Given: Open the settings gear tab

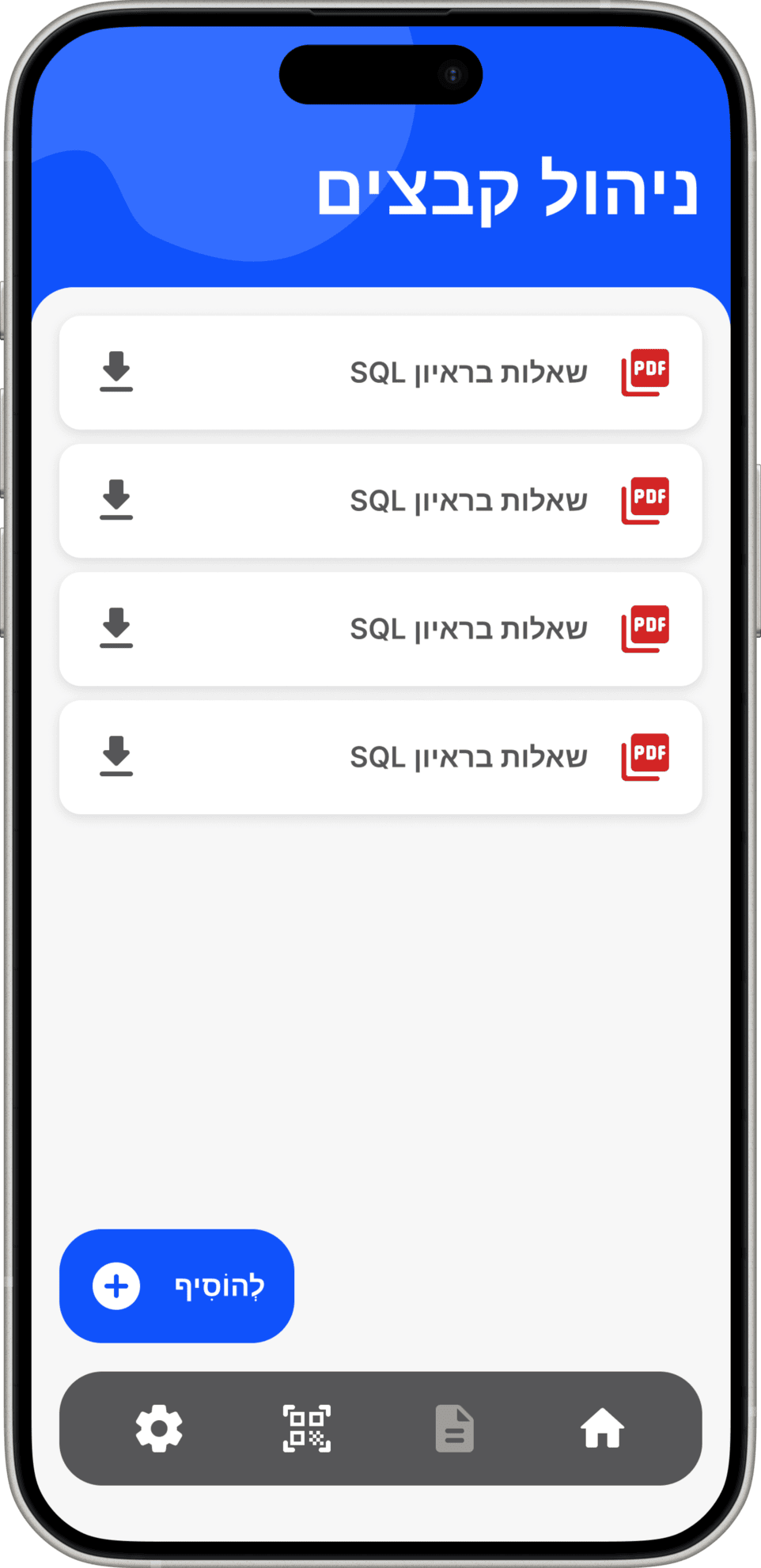Looking at the screenshot, I should (159, 1429).
